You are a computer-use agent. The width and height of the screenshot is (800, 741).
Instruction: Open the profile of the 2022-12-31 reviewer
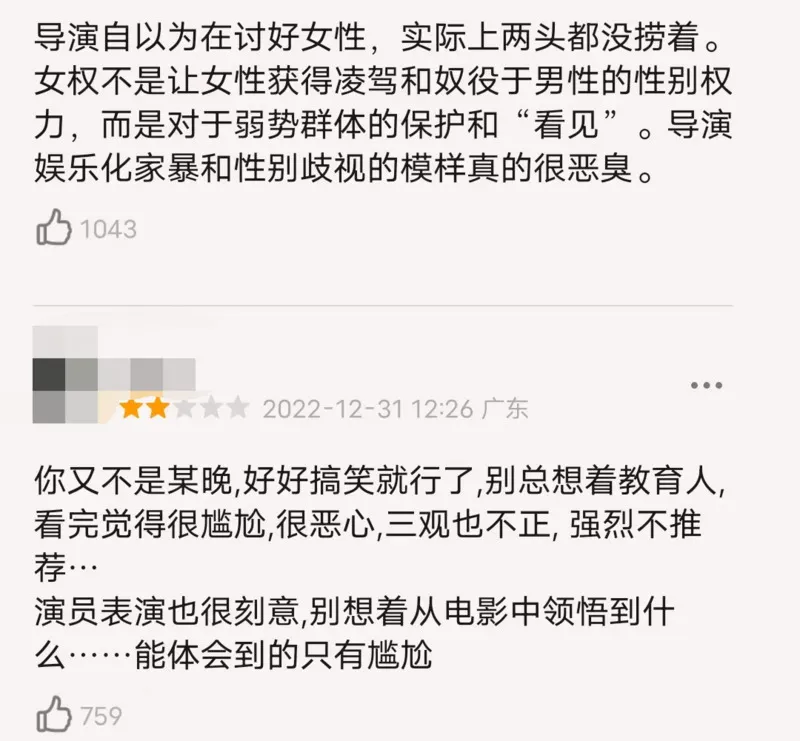point(65,374)
